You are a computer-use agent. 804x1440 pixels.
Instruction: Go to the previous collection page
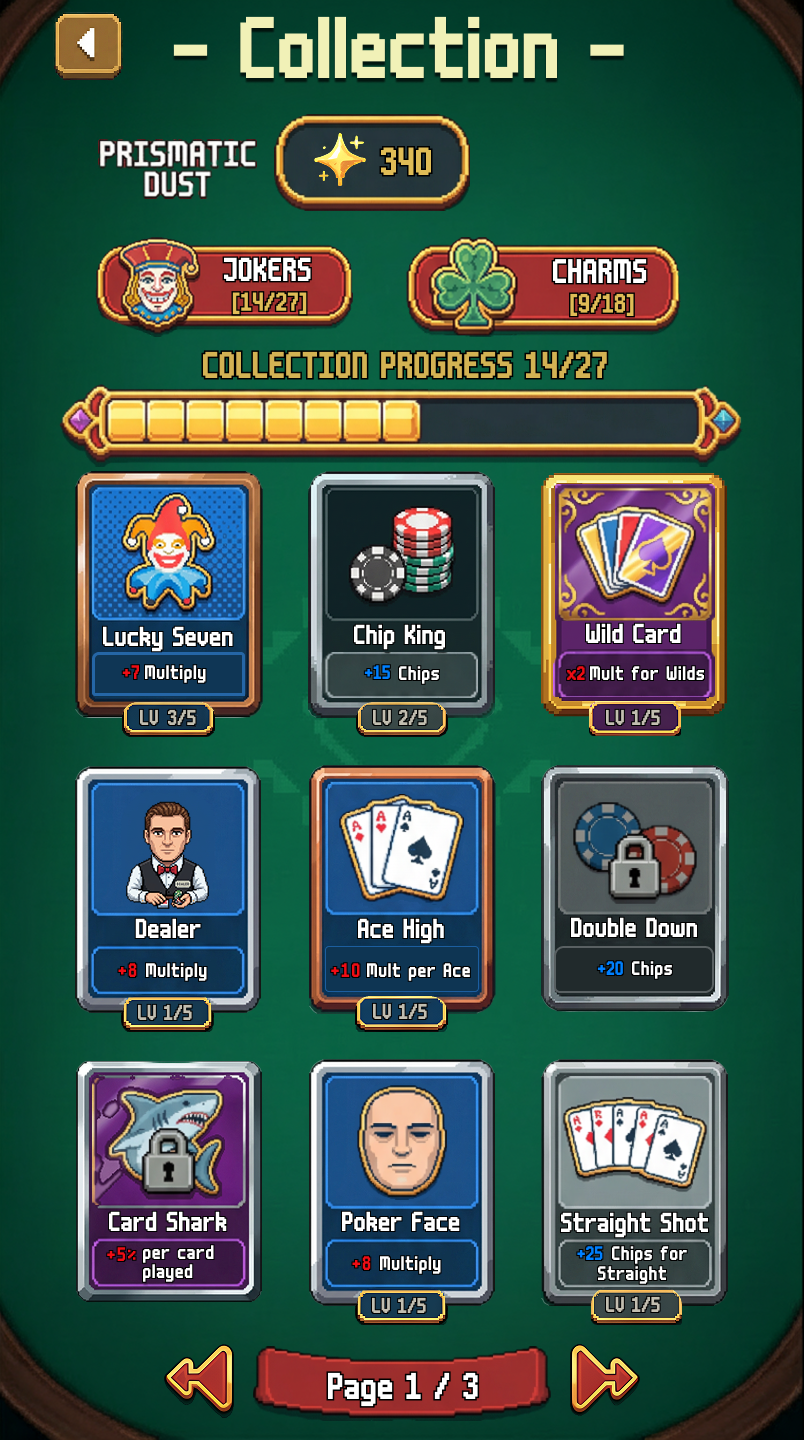coord(200,1378)
